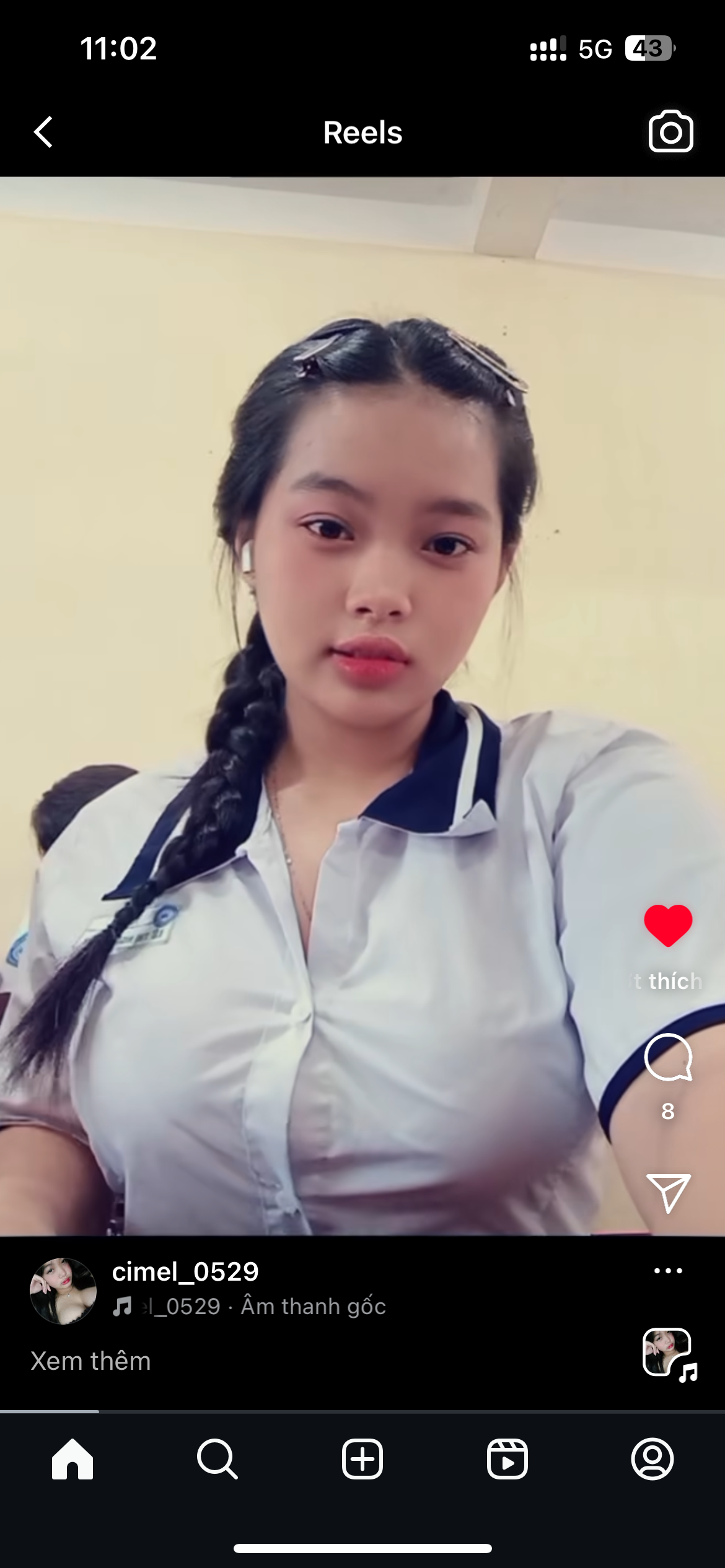Open the audio thumbnail with music note
This screenshot has width=725, height=1568.
(x=669, y=1354)
